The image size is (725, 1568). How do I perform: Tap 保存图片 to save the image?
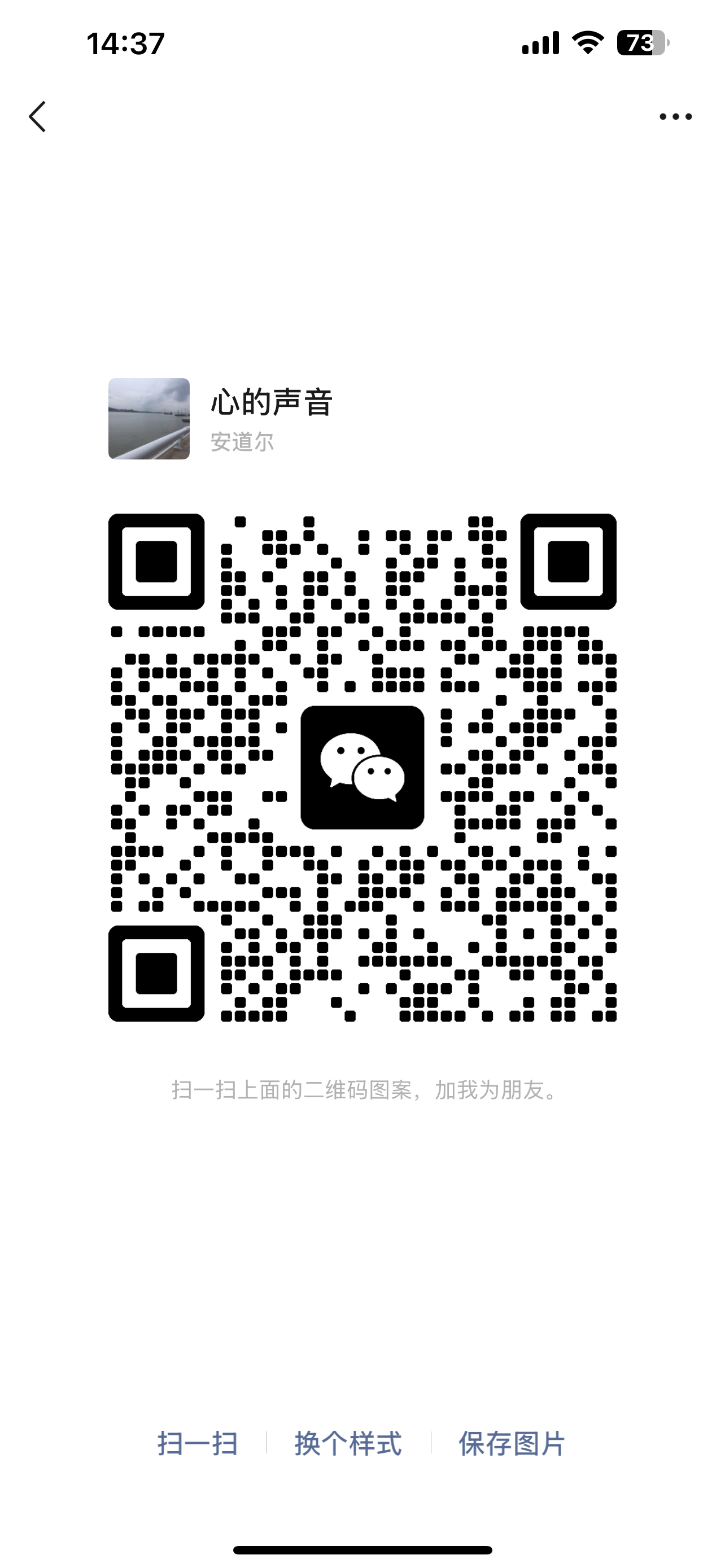pyautogui.click(x=512, y=1443)
